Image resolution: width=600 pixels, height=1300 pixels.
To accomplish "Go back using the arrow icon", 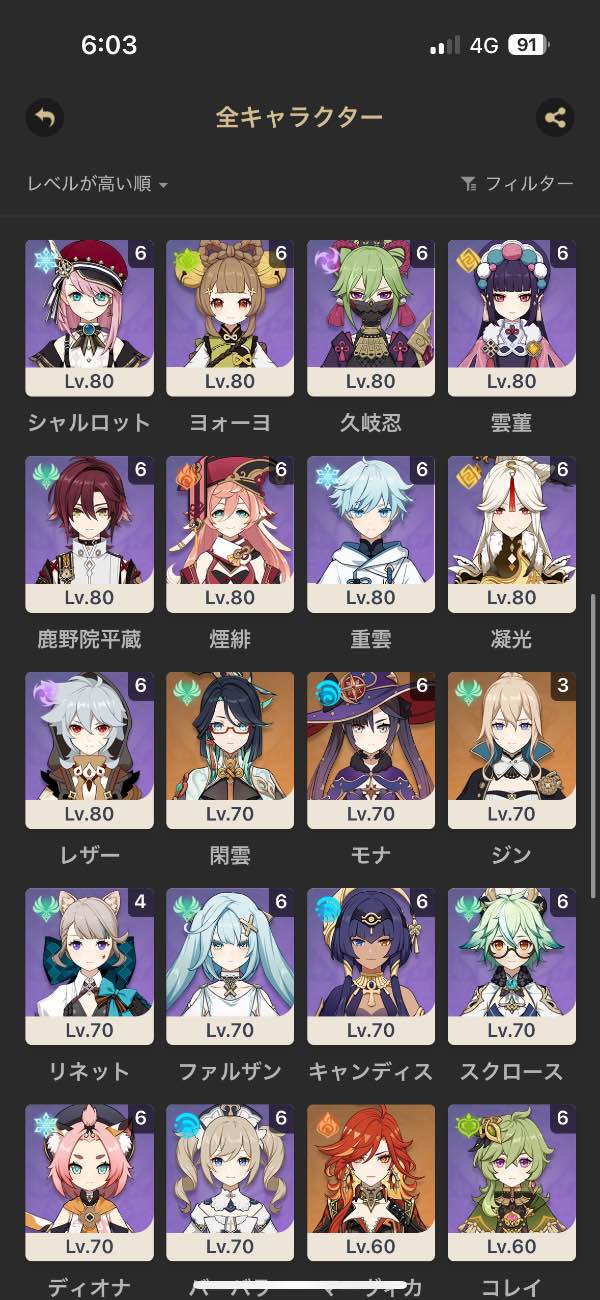I will 44,118.
